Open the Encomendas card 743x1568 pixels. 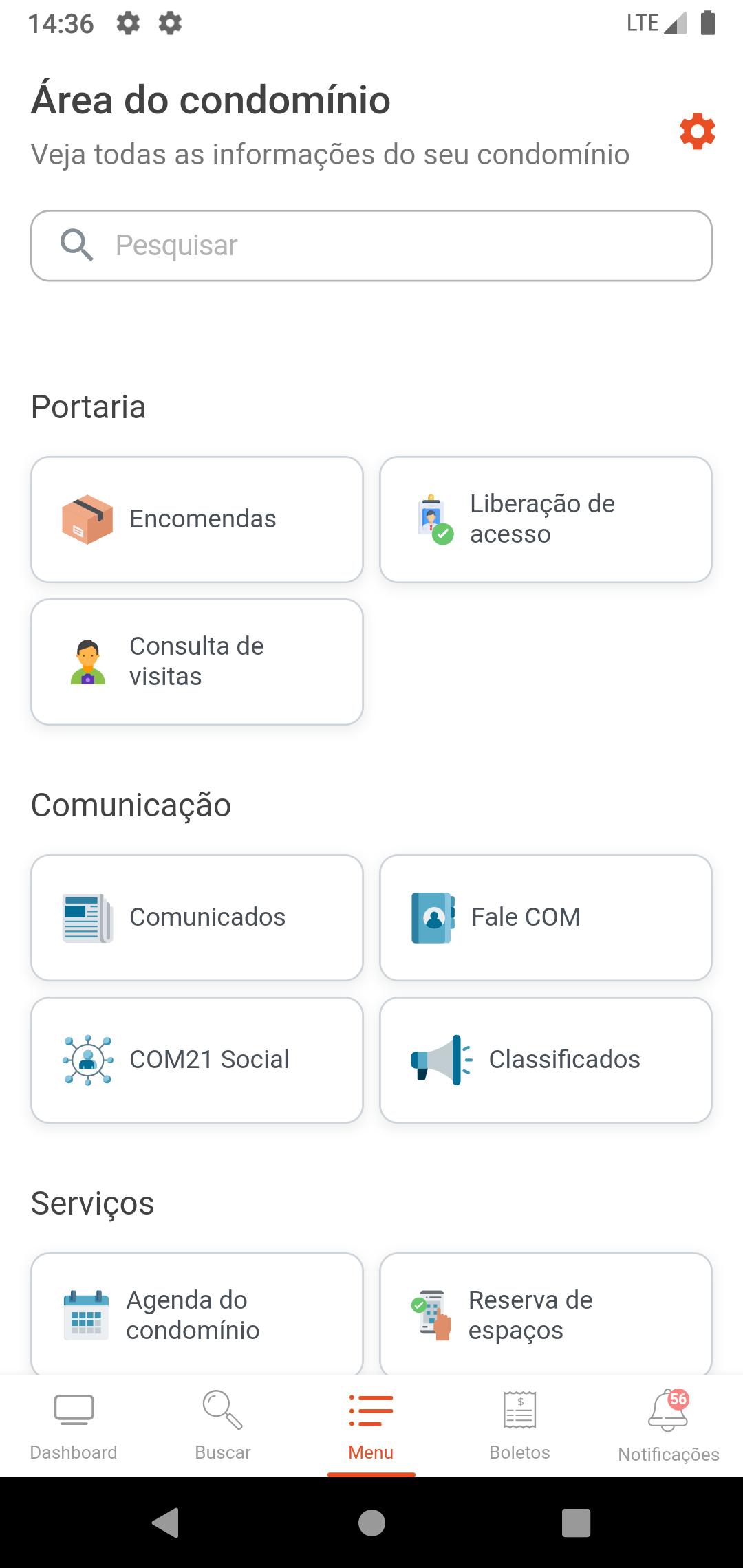pyautogui.click(x=197, y=519)
